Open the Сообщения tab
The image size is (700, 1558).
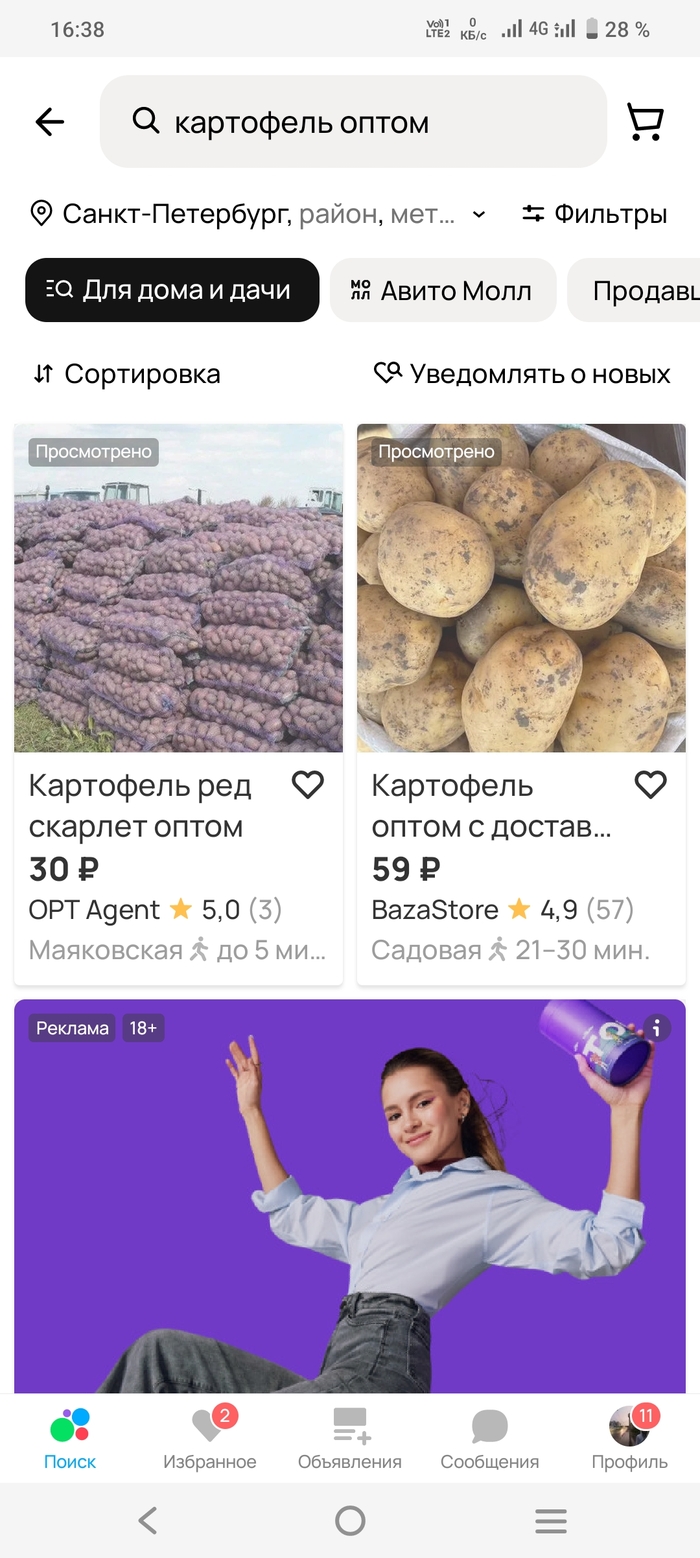(x=490, y=1440)
